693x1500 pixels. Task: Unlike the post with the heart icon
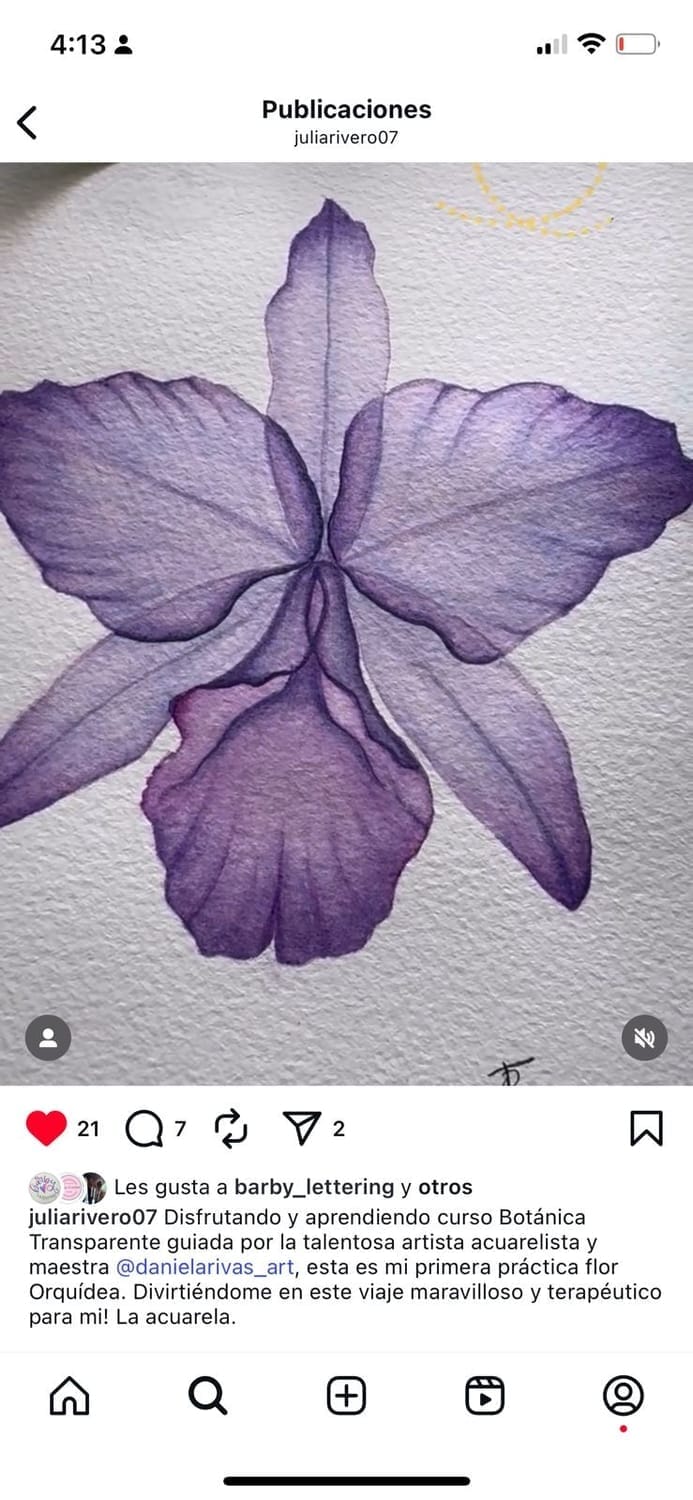(x=46, y=1129)
